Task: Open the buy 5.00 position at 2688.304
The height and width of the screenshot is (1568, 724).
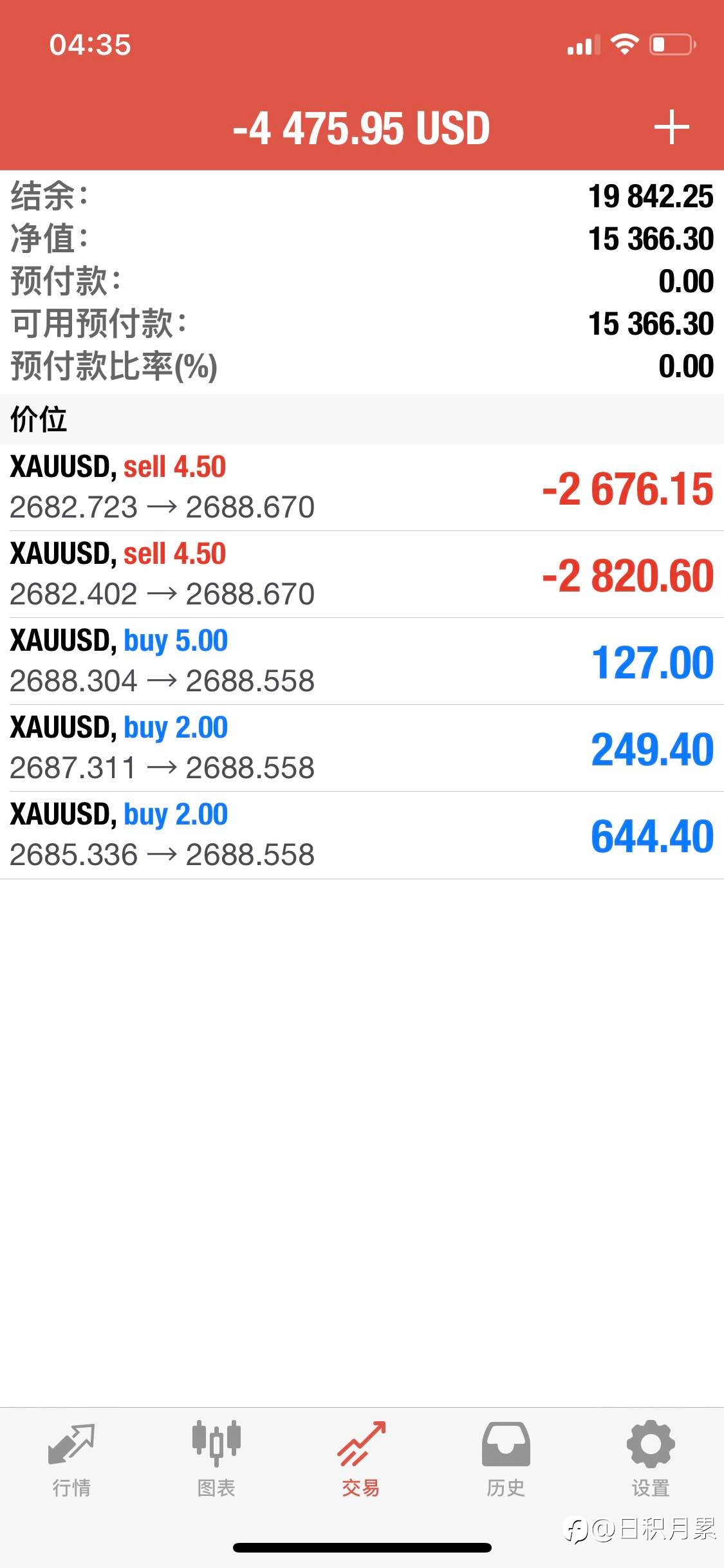Action: click(x=362, y=661)
